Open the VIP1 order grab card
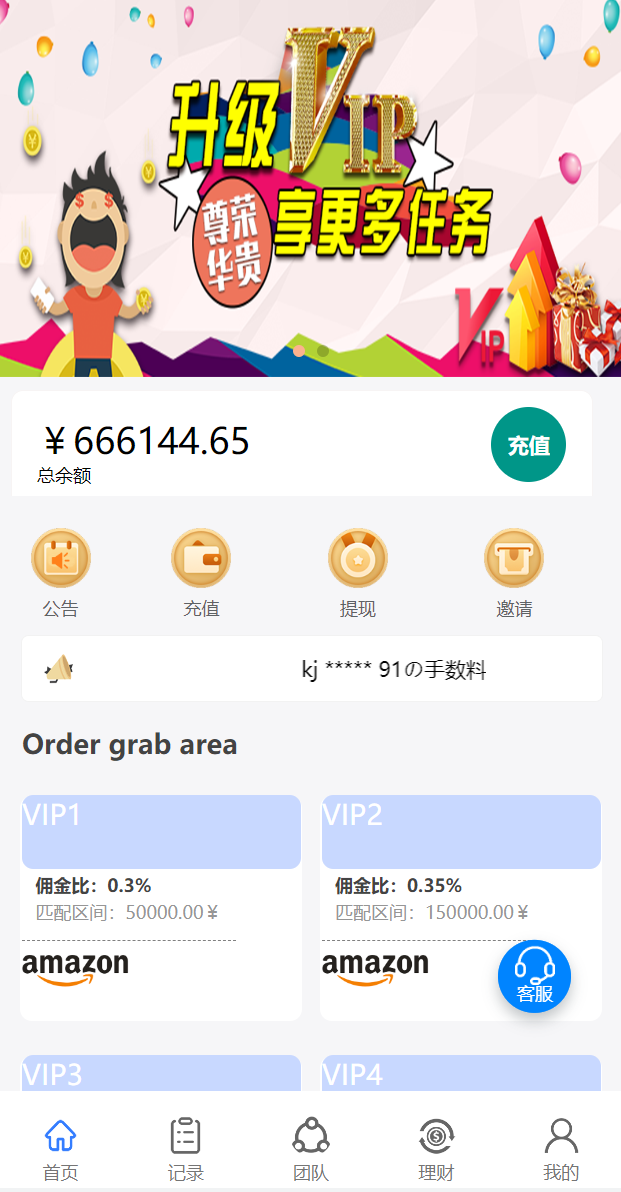This screenshot has width=621, height=1192. 161,905
